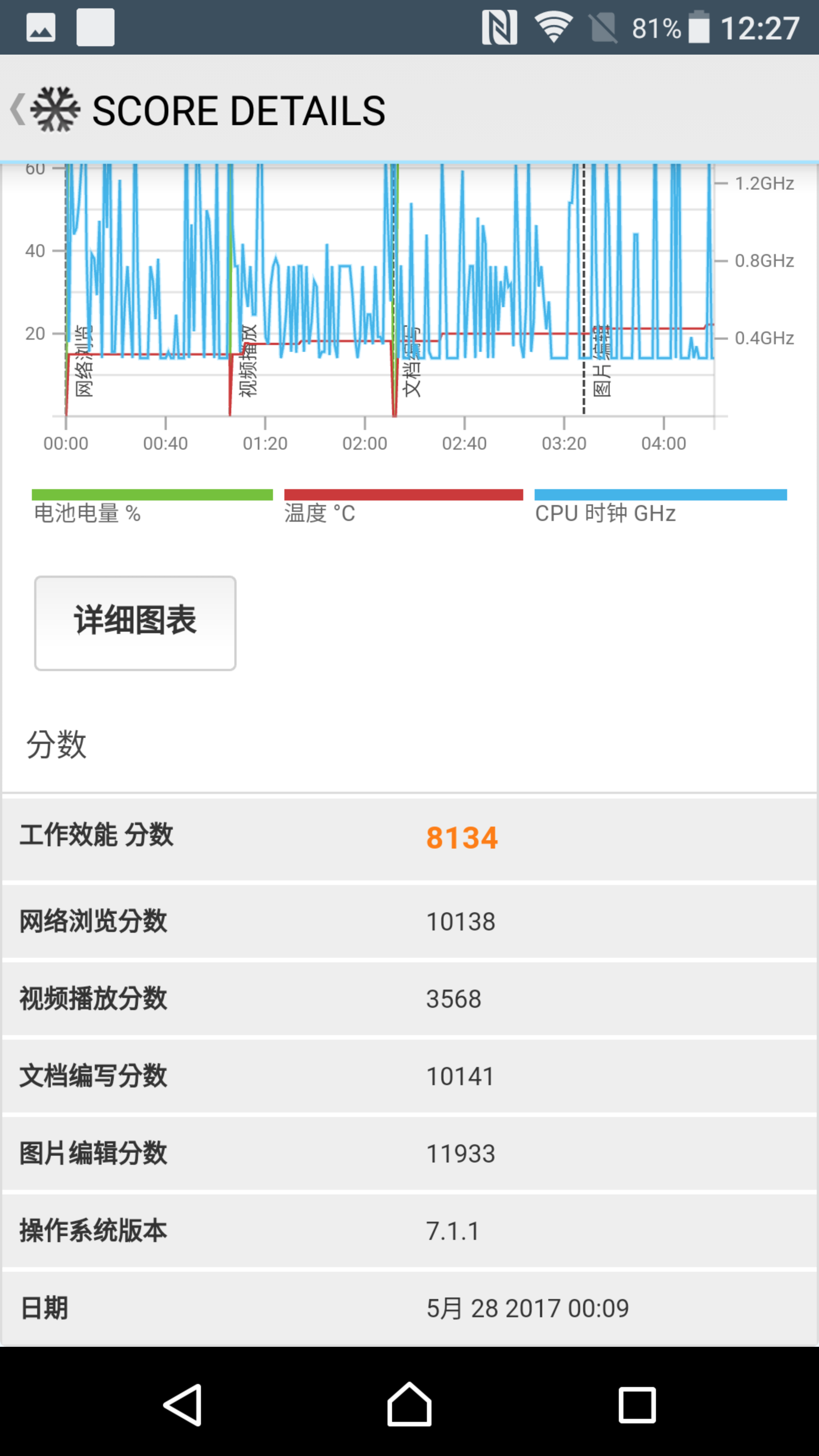Open the 详细图表 detailed chart
This screenshot has width=819, height=1456.
tap(135, 623)
